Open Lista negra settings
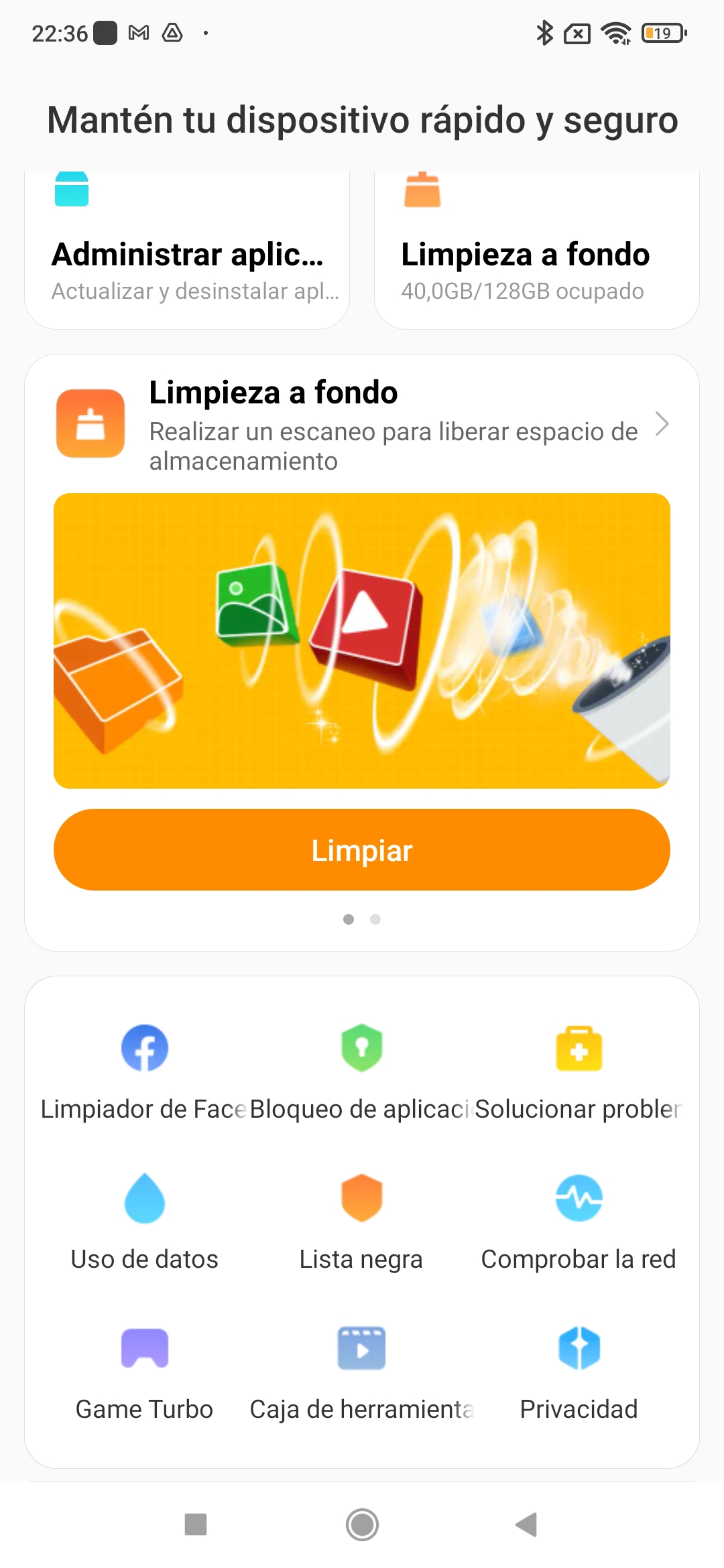 coord(362,1217)
